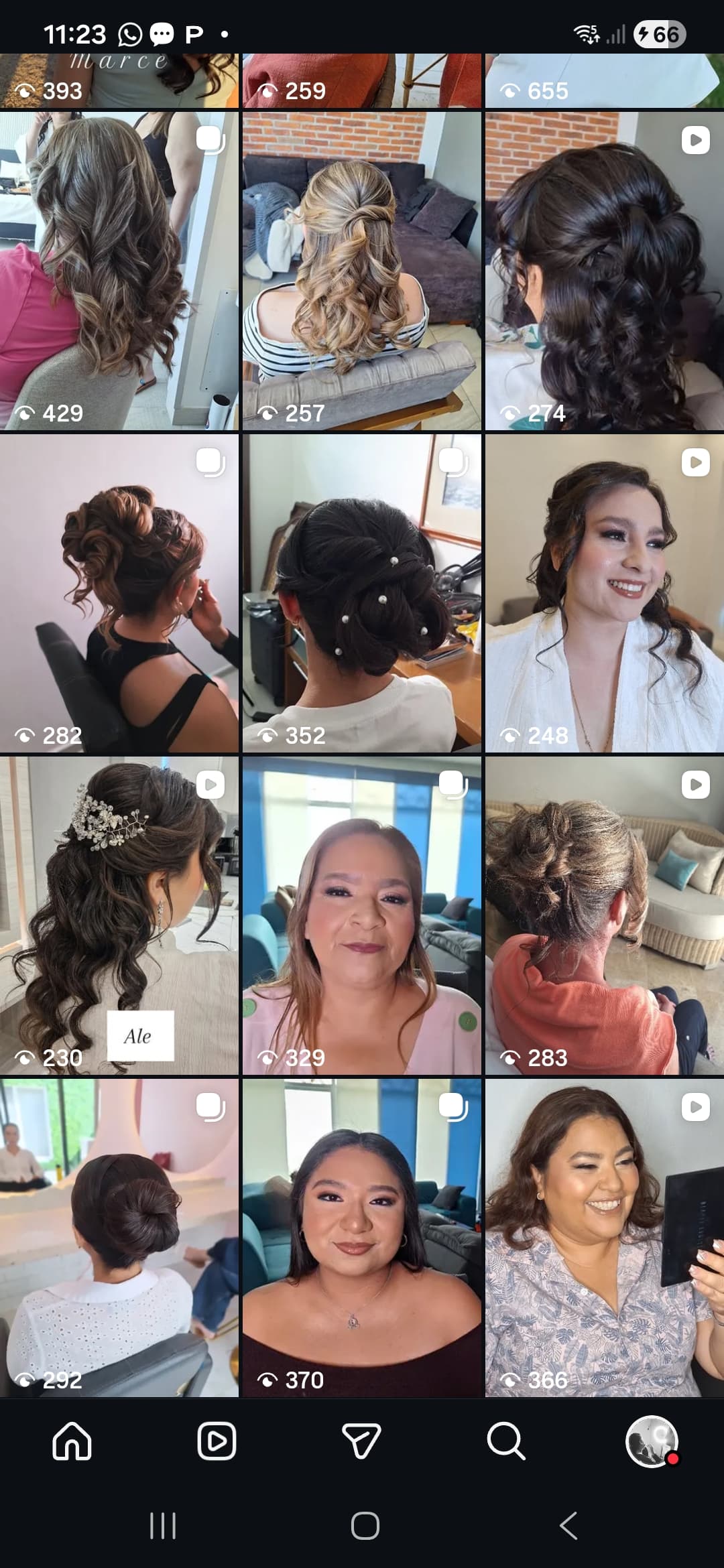
Task: Open the partially visible post with 655 views
Action: click(605, 80)
